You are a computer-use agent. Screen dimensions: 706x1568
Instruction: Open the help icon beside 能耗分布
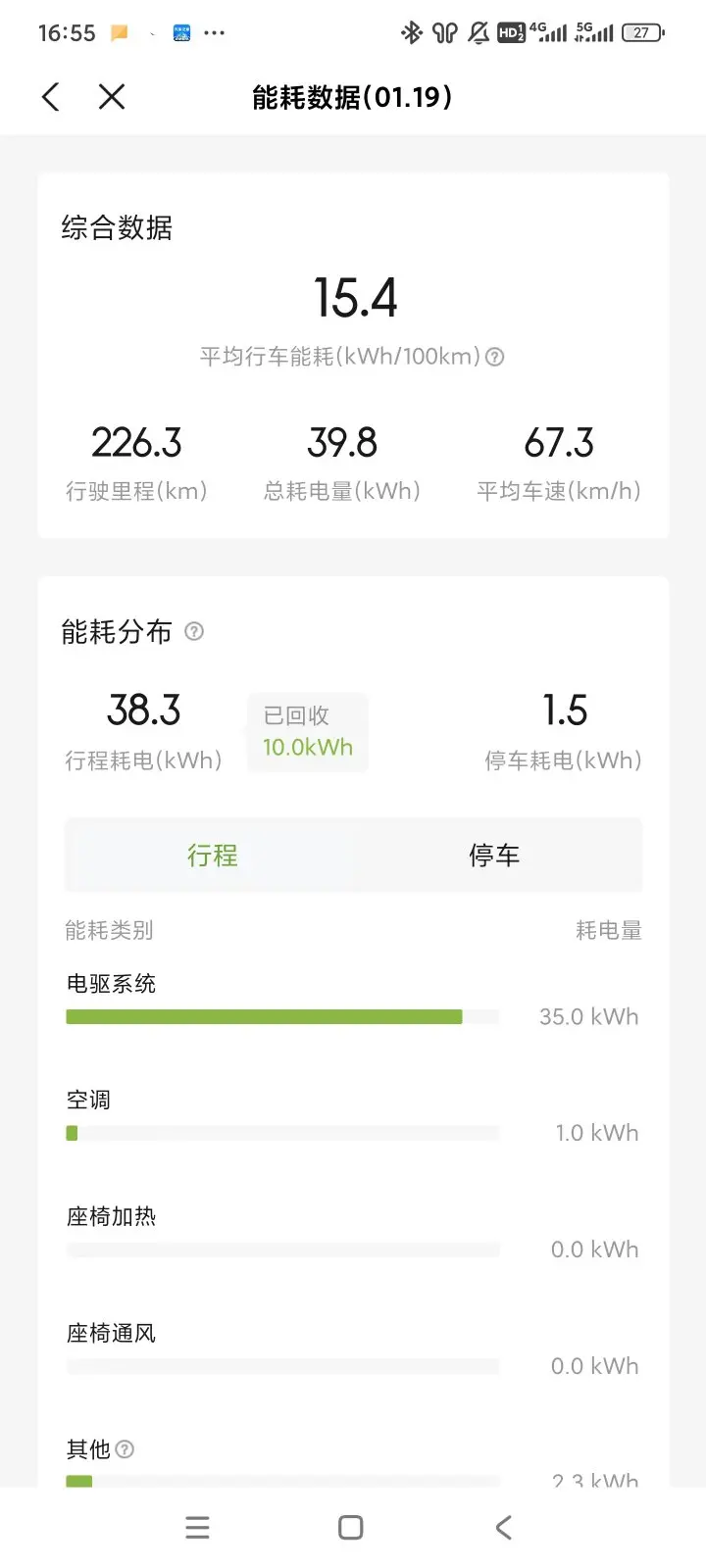click(x=194, y=631)
